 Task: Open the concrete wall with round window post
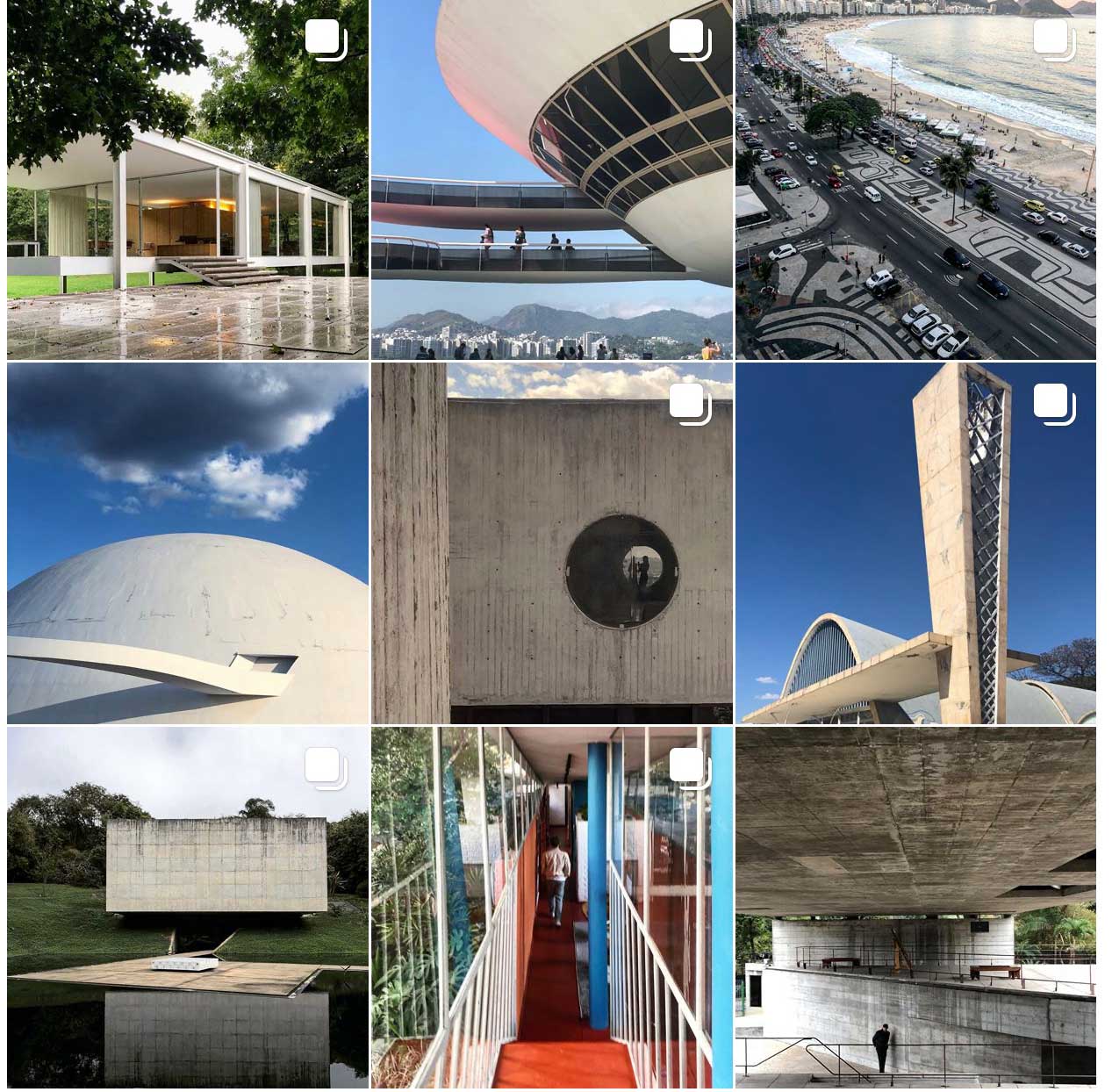click(551, 543)
